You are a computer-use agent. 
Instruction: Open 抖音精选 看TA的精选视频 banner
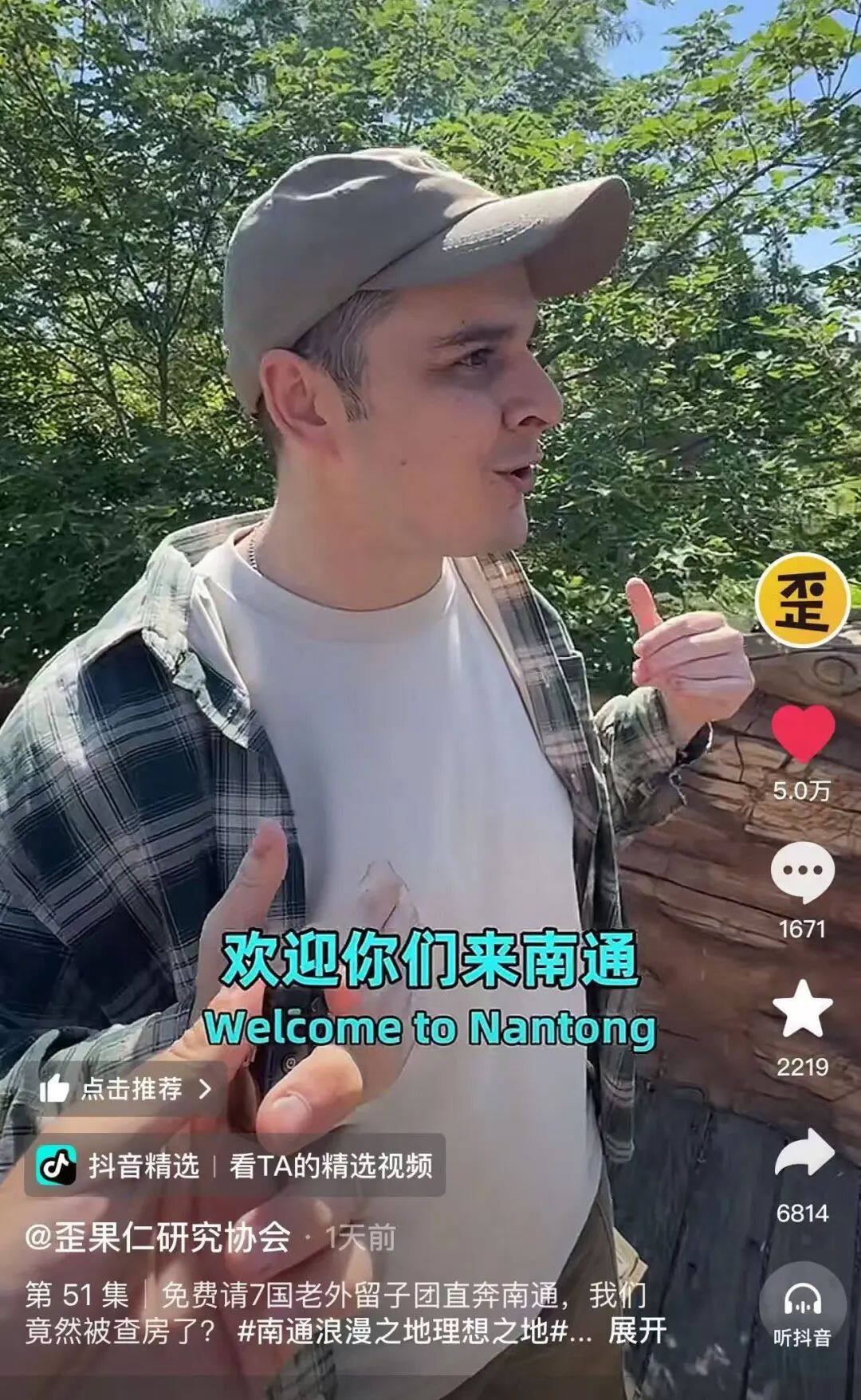click(x=234, y=1166)
